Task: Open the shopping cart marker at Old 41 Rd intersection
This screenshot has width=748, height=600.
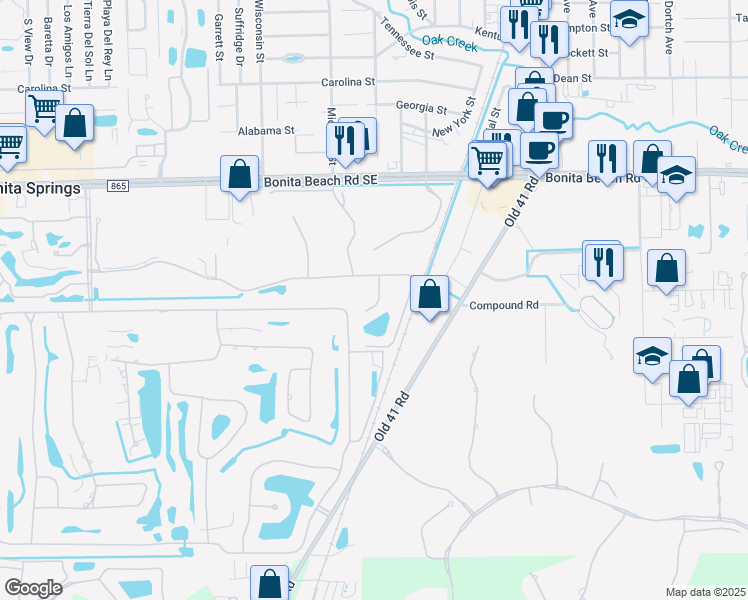Action: click(487, 160)
